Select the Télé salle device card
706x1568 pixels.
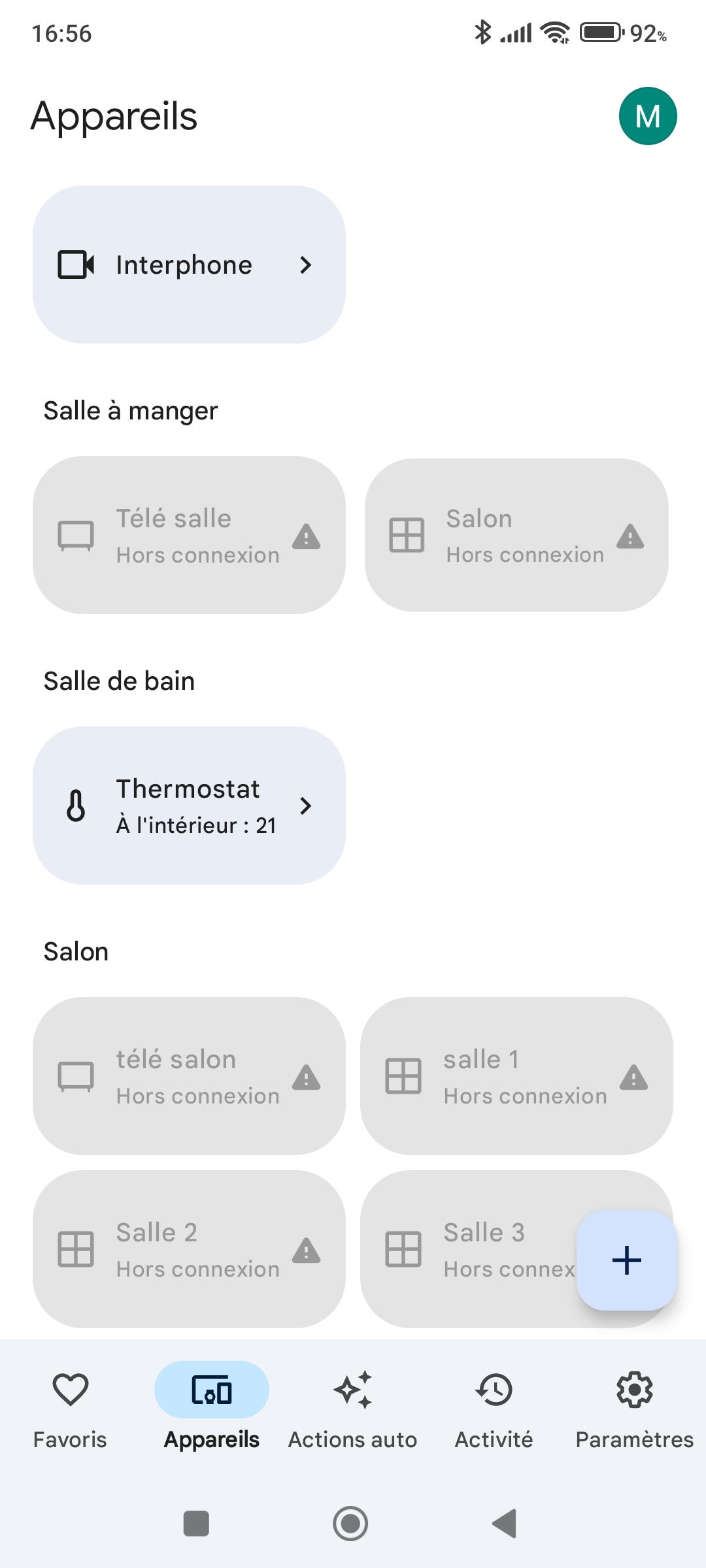click(x=189, y=535)
